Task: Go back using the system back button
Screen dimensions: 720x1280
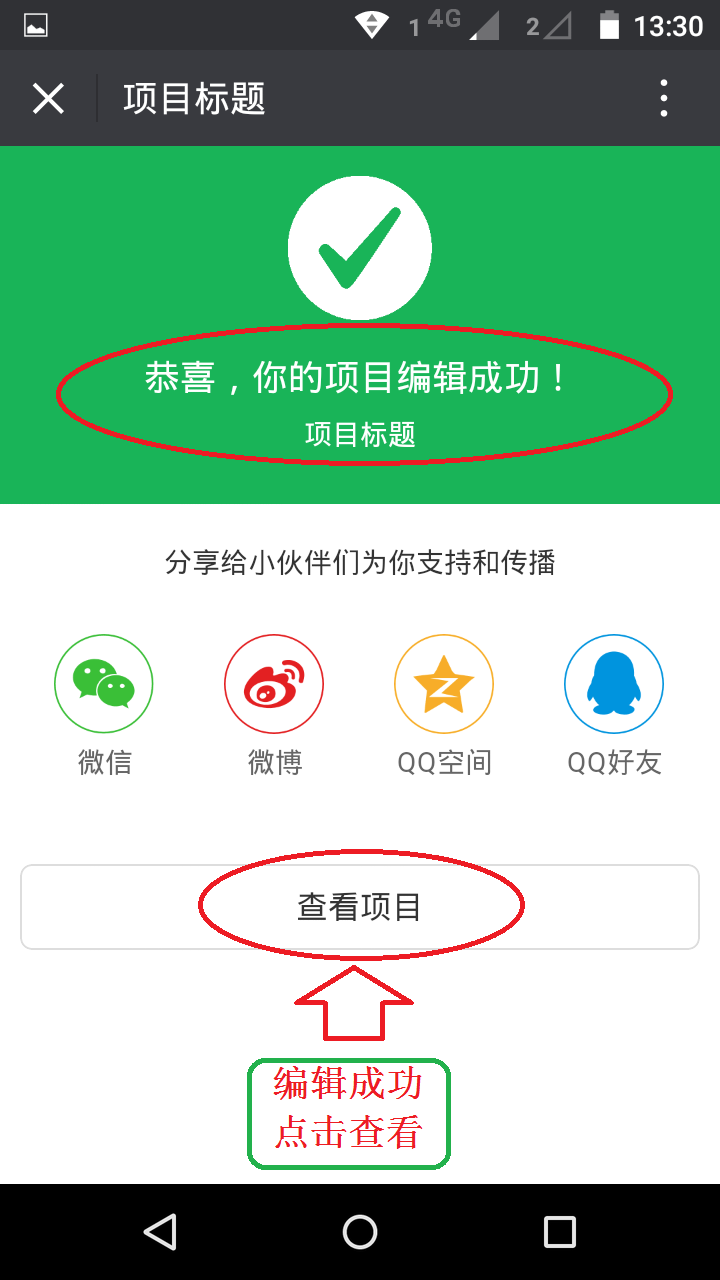Action: coord(160,1232)
